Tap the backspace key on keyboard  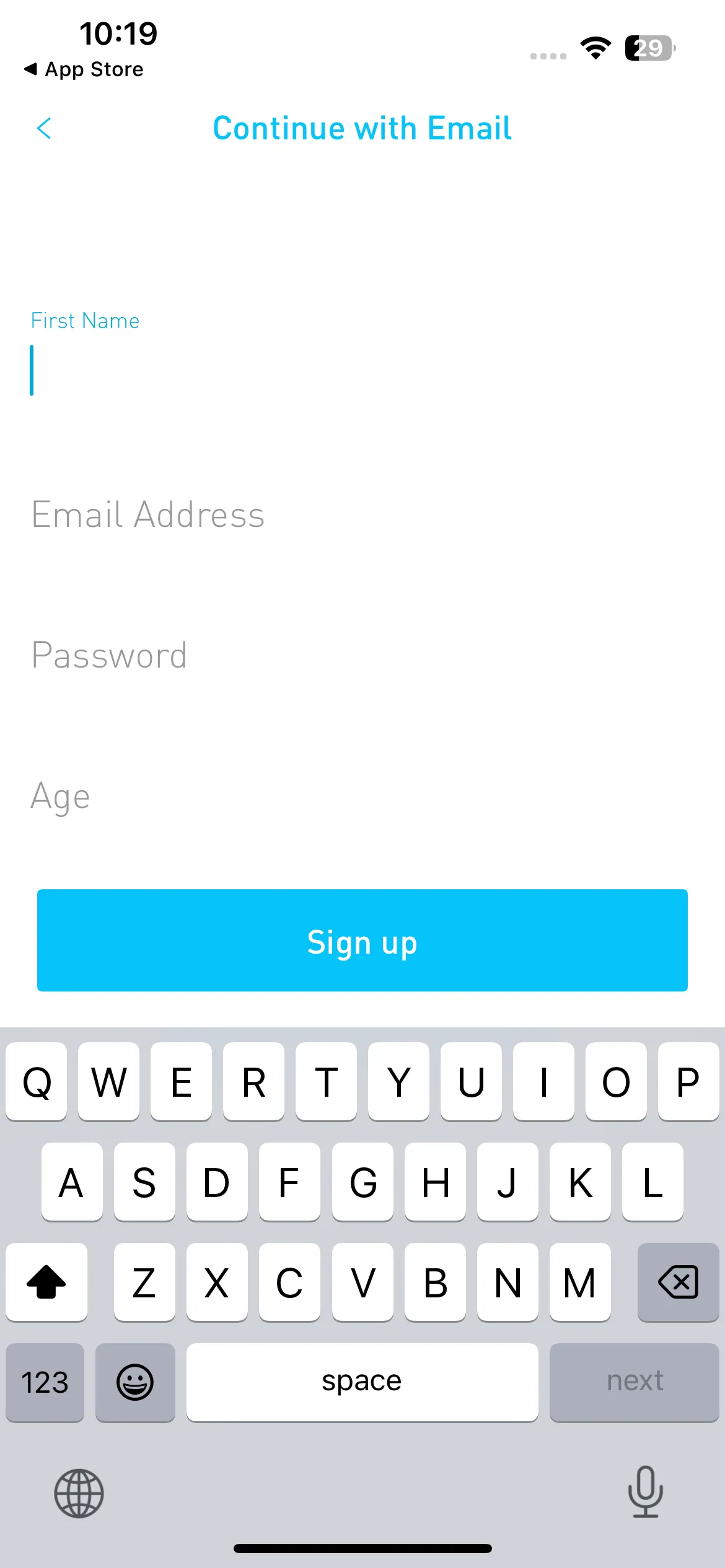(678, 1281)
